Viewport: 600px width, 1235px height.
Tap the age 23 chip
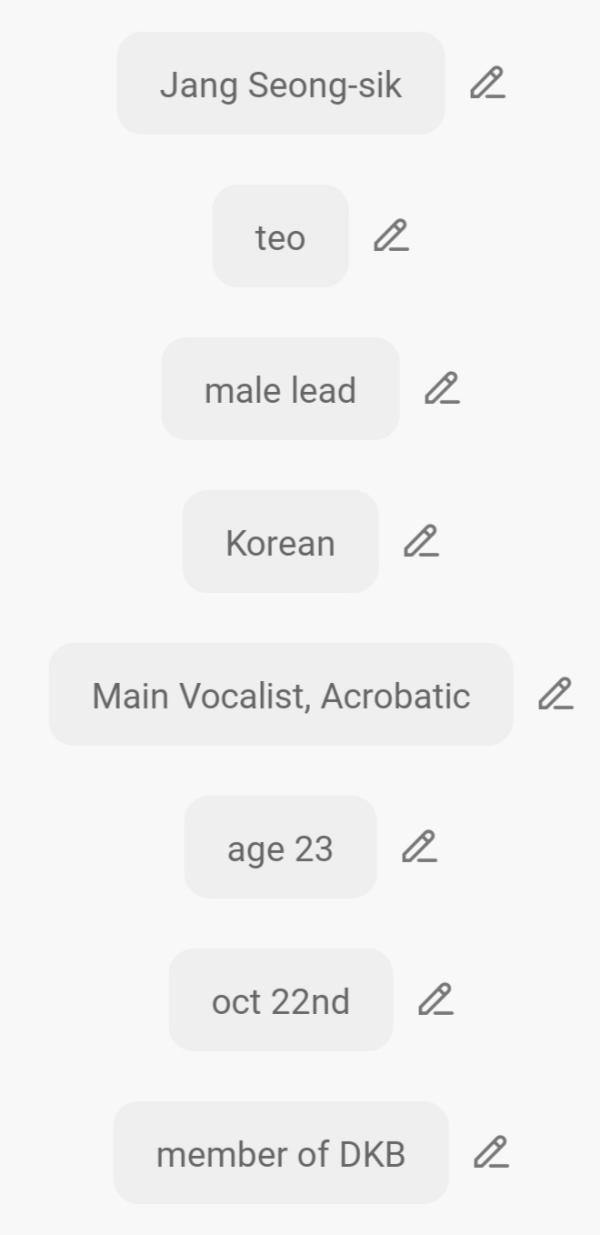click(x=280, y=847)
